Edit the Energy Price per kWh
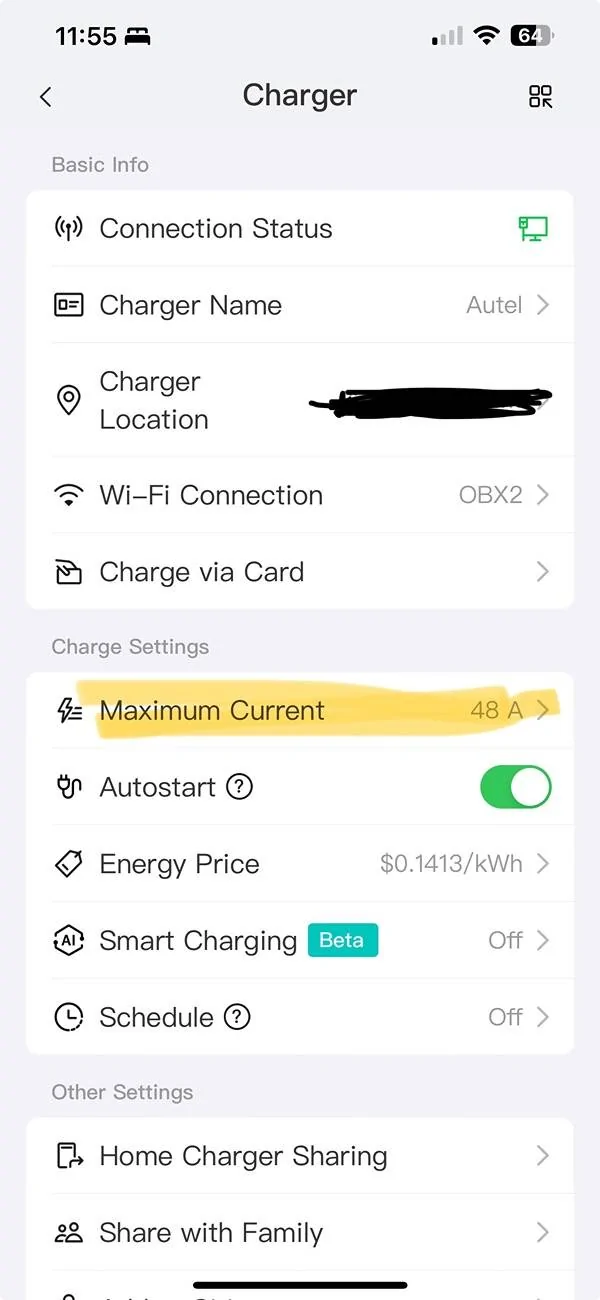This screenshot has height=1300, width=600. [300, 864]
